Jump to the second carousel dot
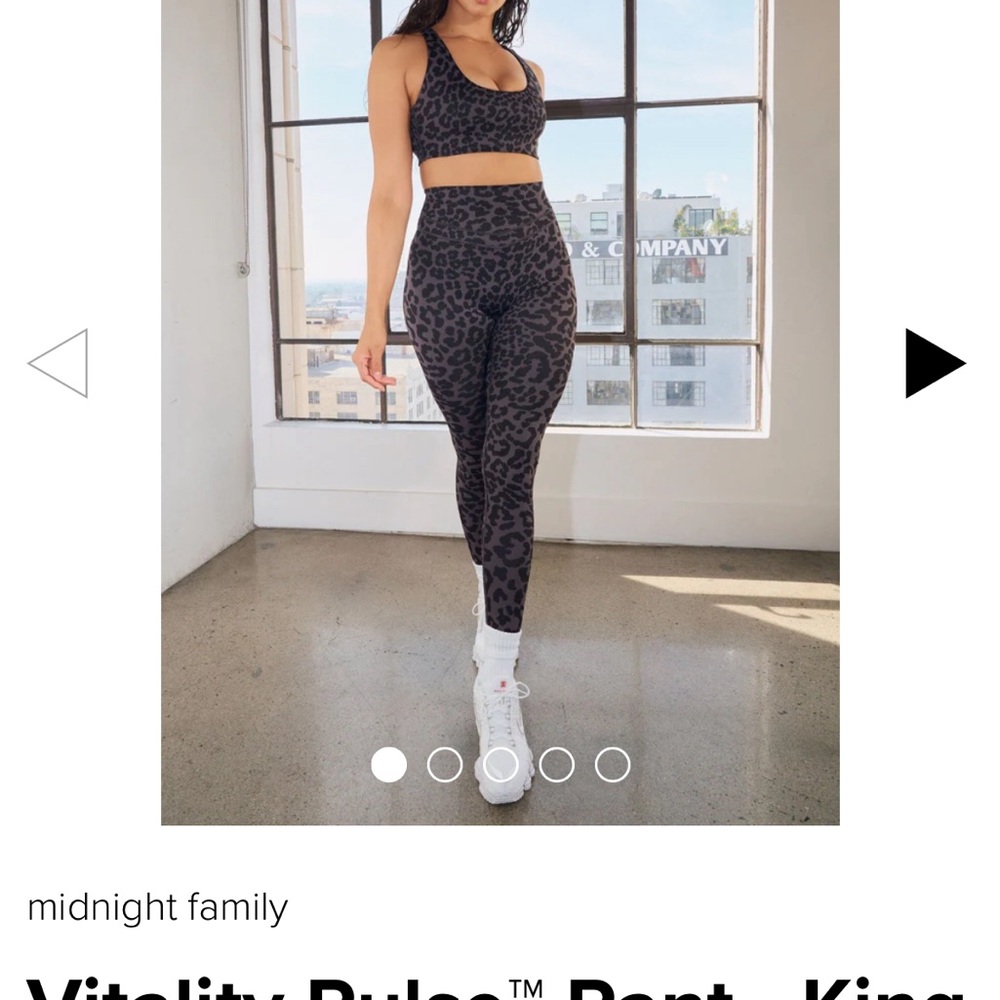The image size is (1000, 1000). tap(445, 765)
